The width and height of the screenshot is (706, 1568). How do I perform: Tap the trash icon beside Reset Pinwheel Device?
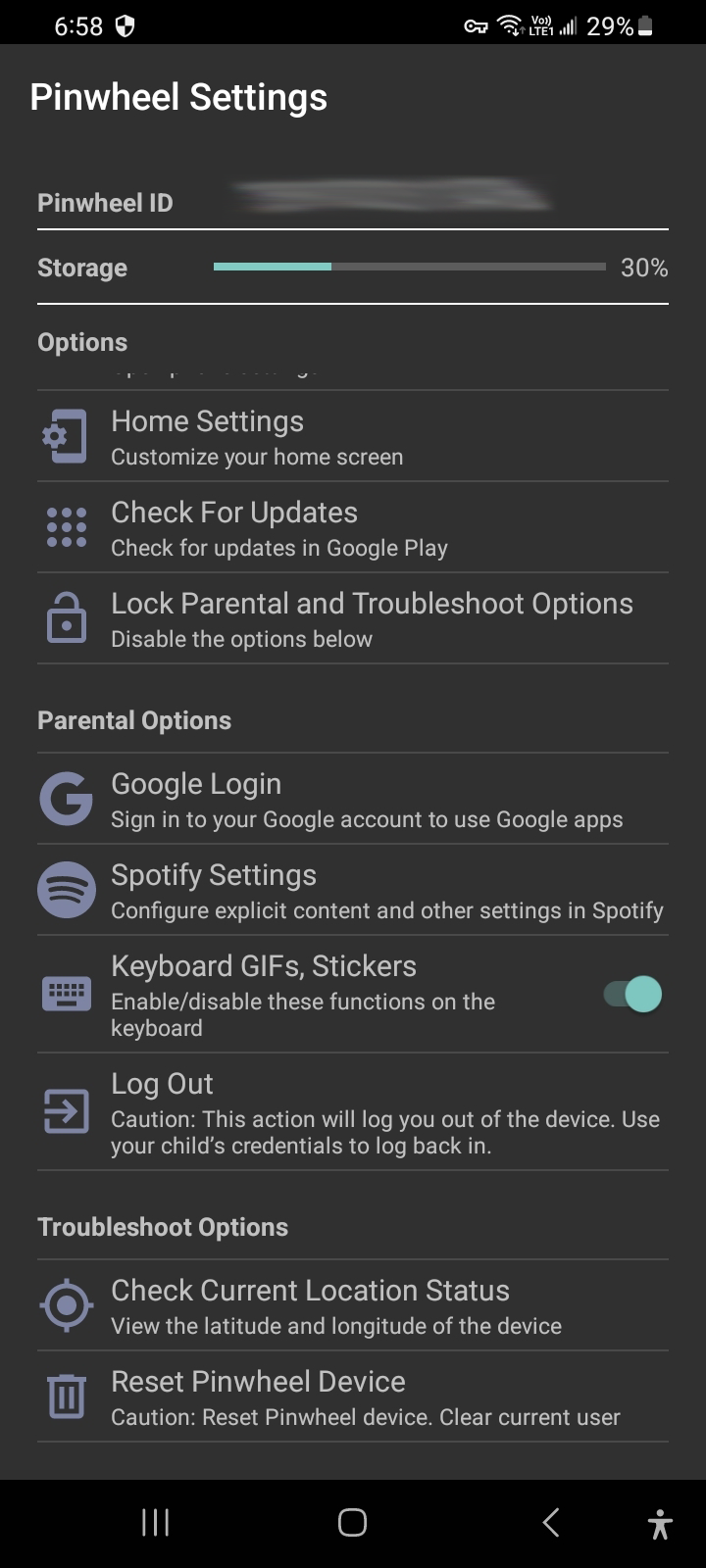(65, 1396)
